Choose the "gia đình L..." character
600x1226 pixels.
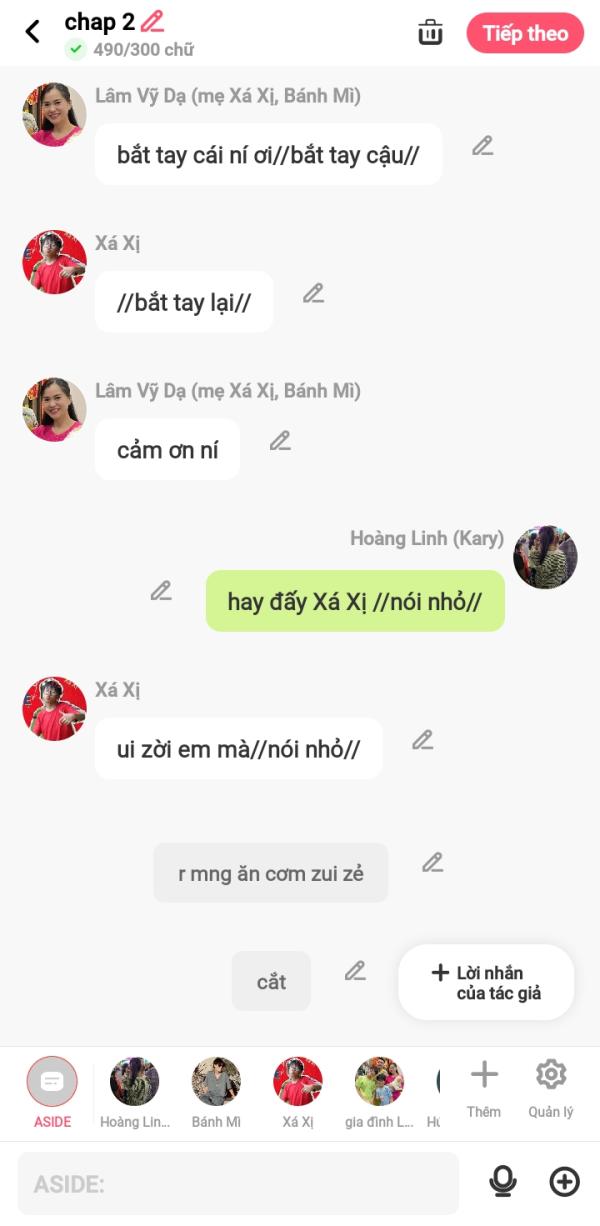[x=379, y=1092]
